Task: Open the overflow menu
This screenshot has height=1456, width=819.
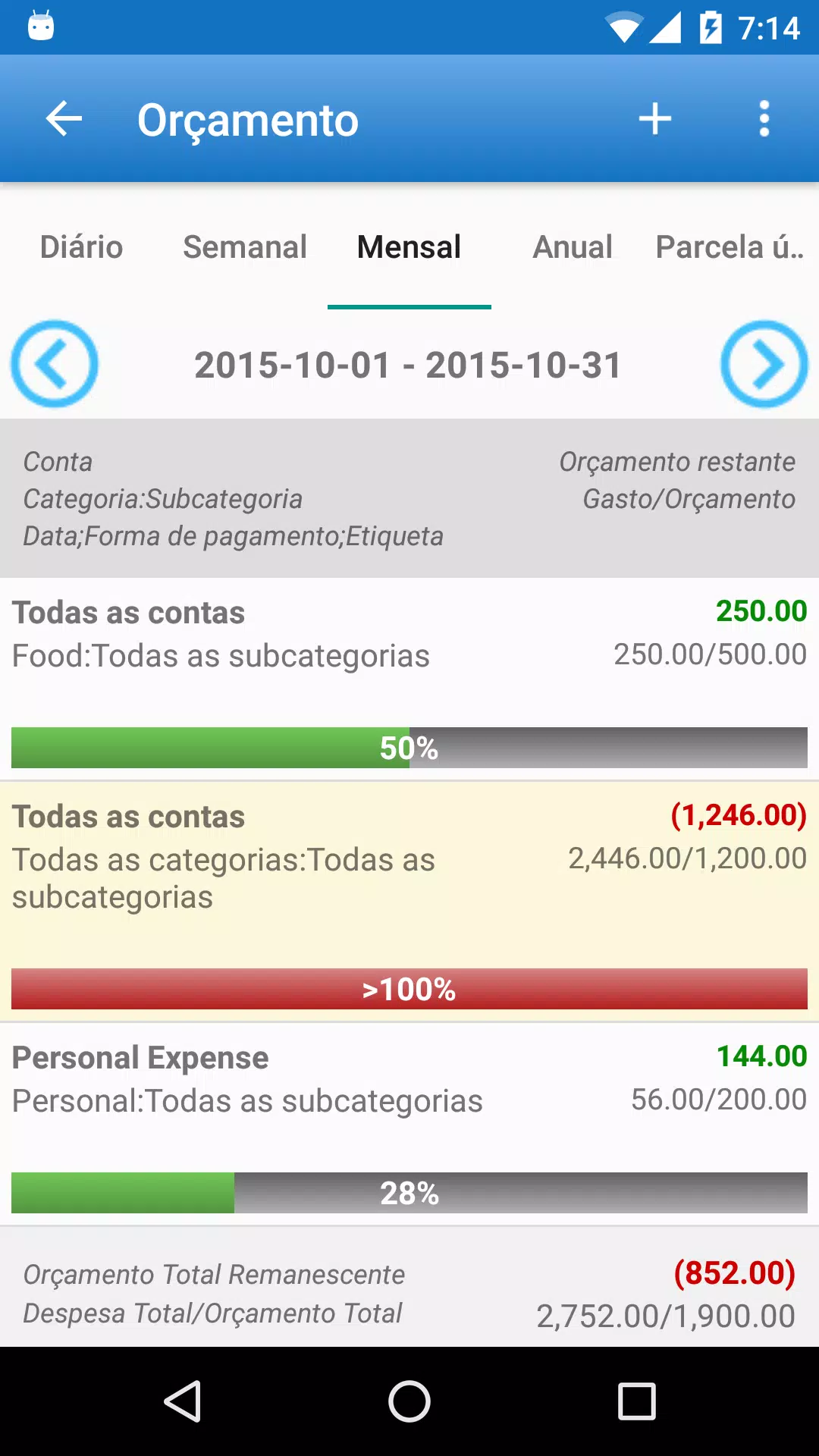Action: [764, 119]
